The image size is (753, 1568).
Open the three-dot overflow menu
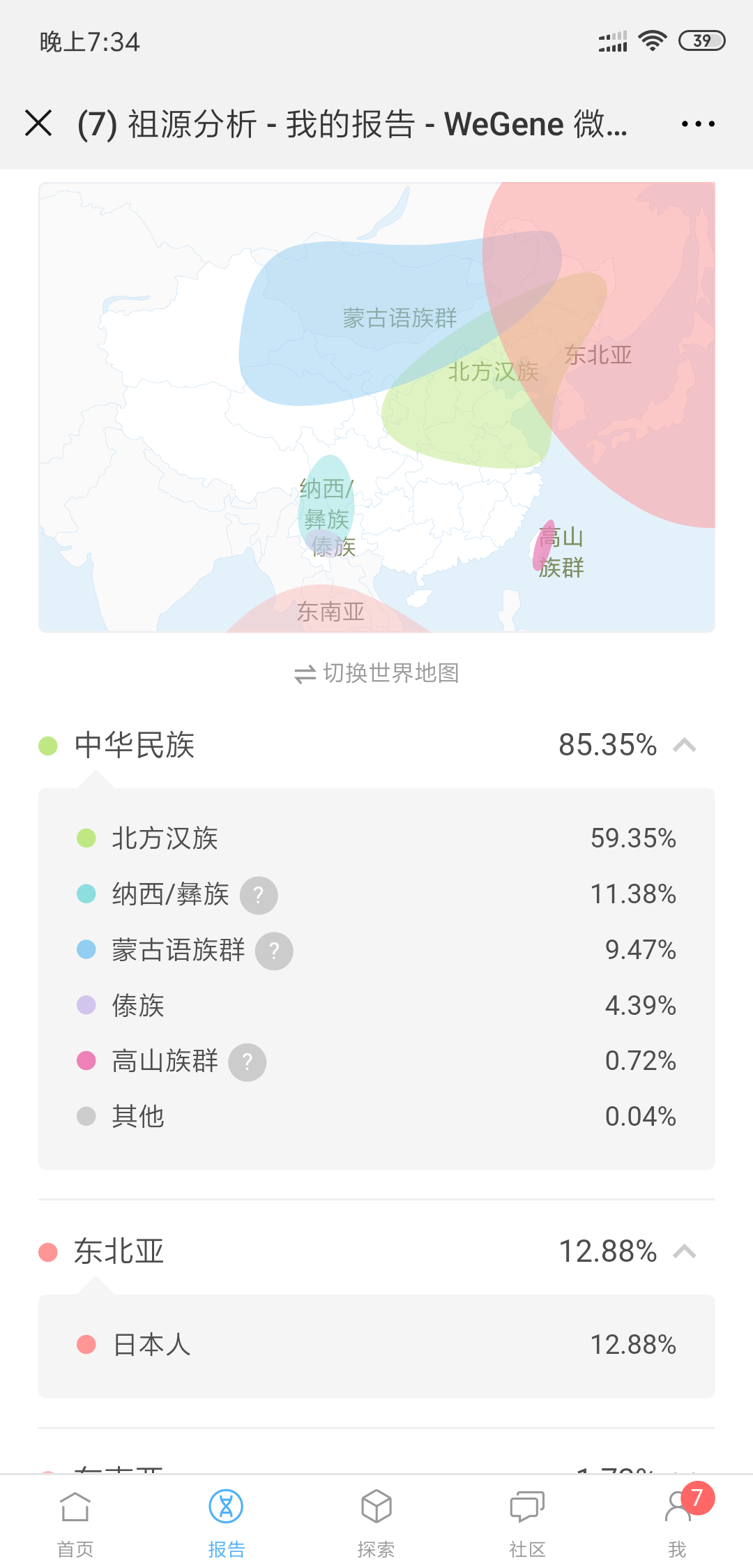pos(698,124)
